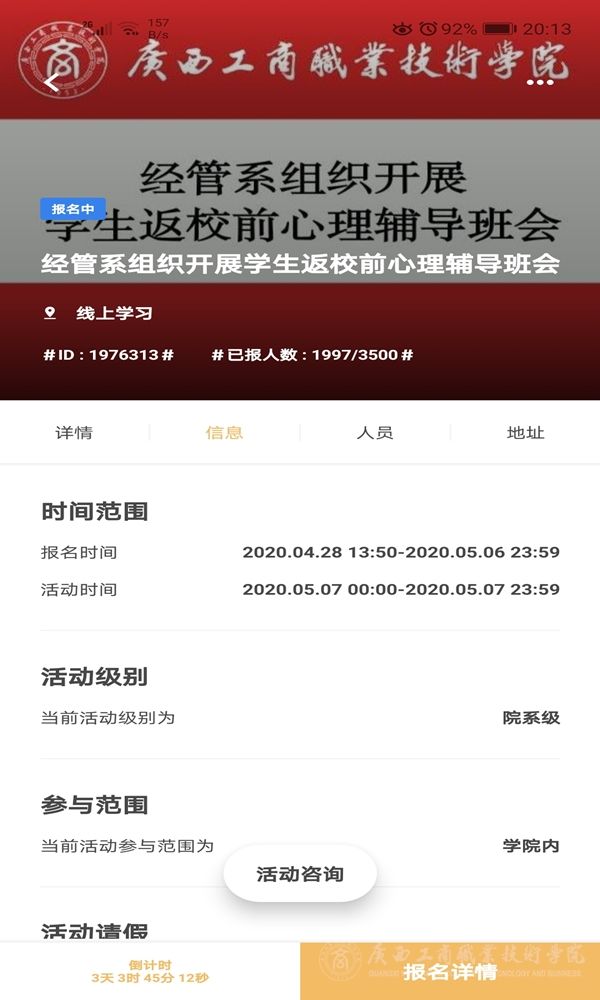Select the 信息 tab
This screenshot has height=1000, width=600.
pyautogui.click(x=224, y=433)
